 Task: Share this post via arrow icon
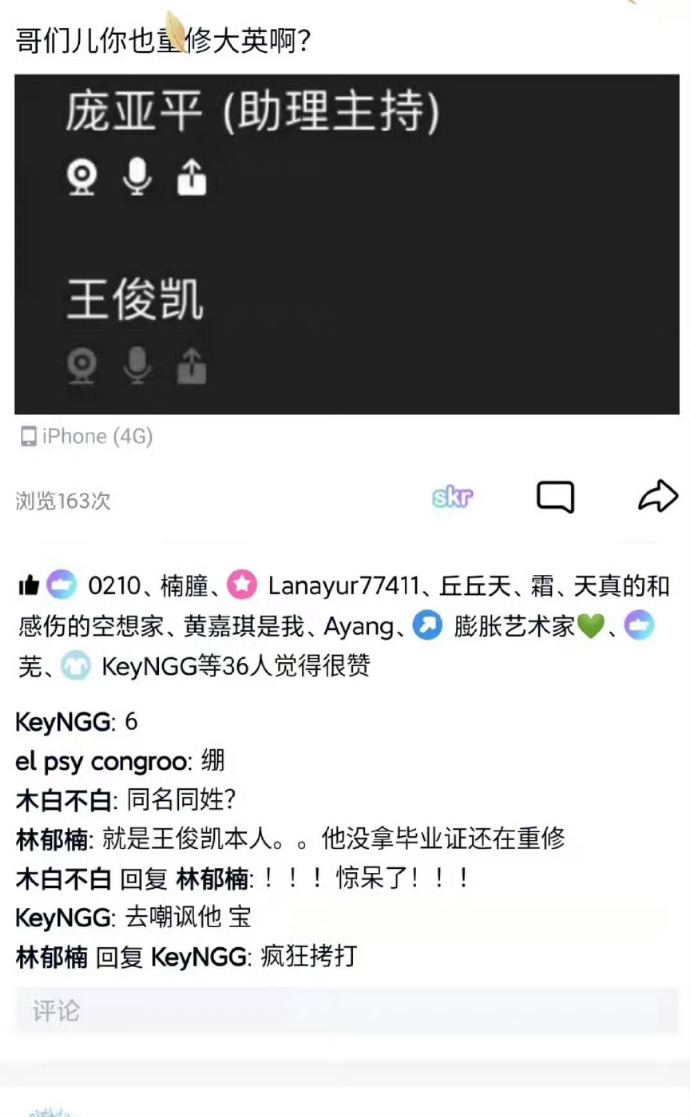tap(657, 496)
